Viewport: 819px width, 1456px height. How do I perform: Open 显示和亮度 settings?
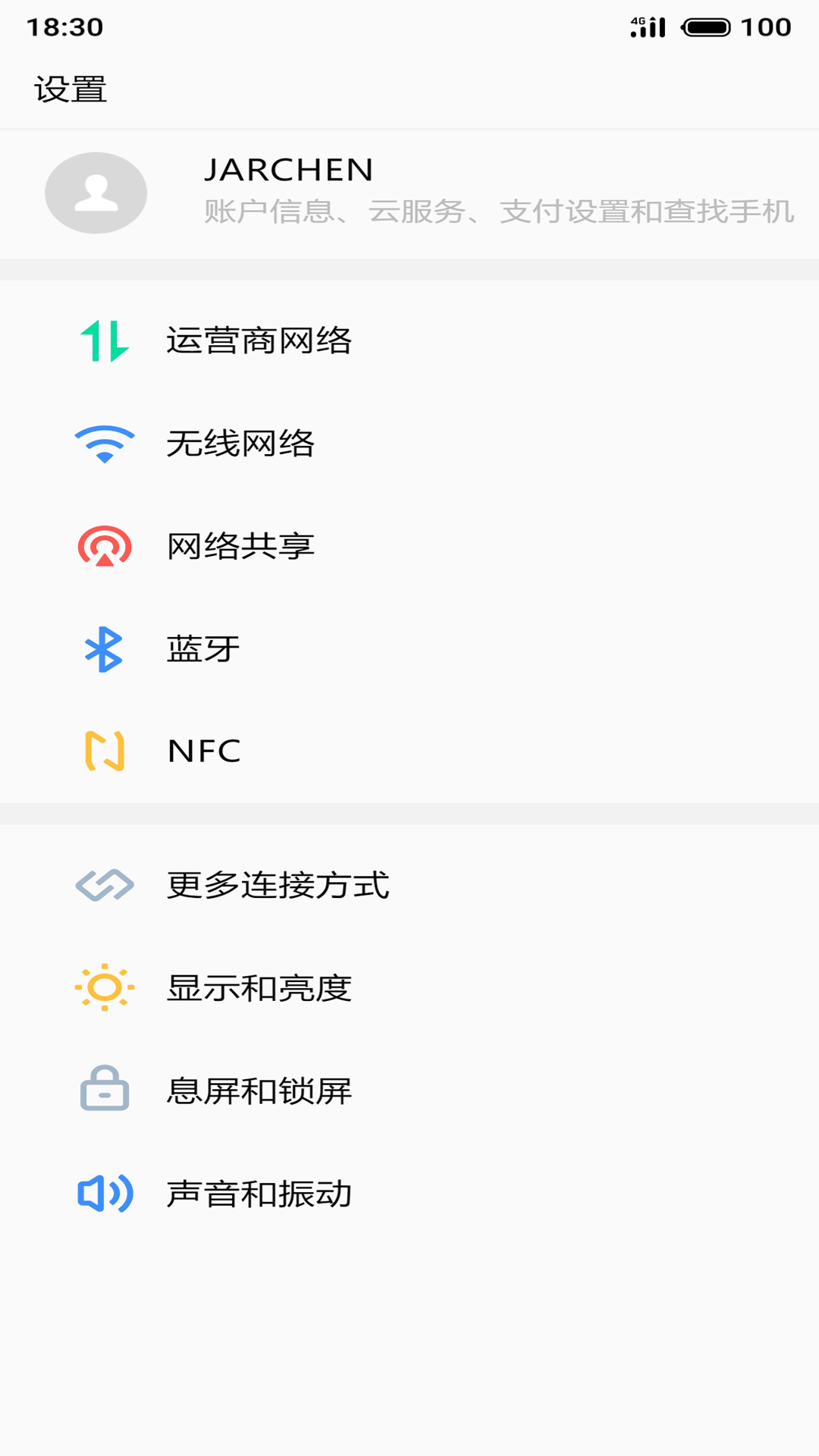tap(409, 988)
